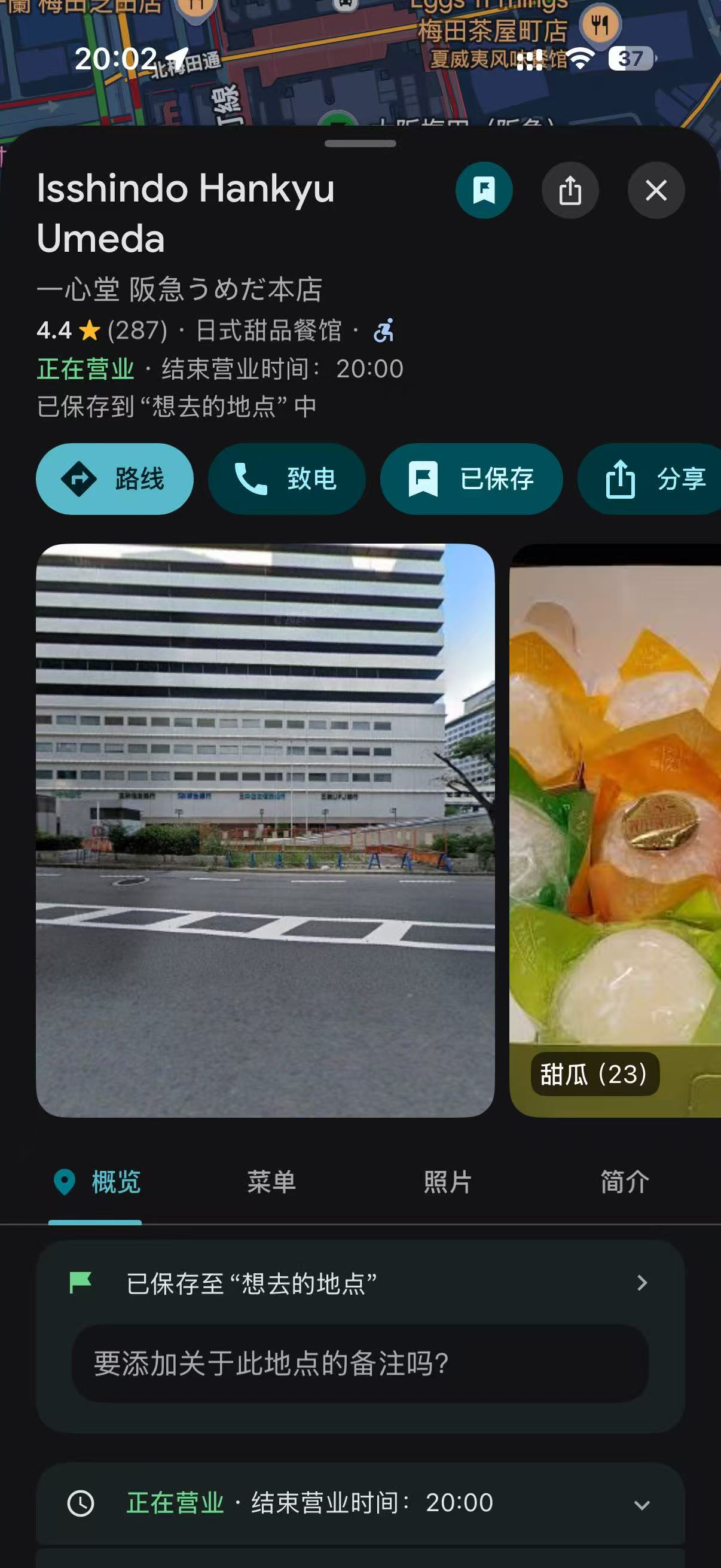Screen dimensions: 721x1568
Task: Add a note in 要添加关于此地点的备注吗 field
Action: tap(360, 1363)
